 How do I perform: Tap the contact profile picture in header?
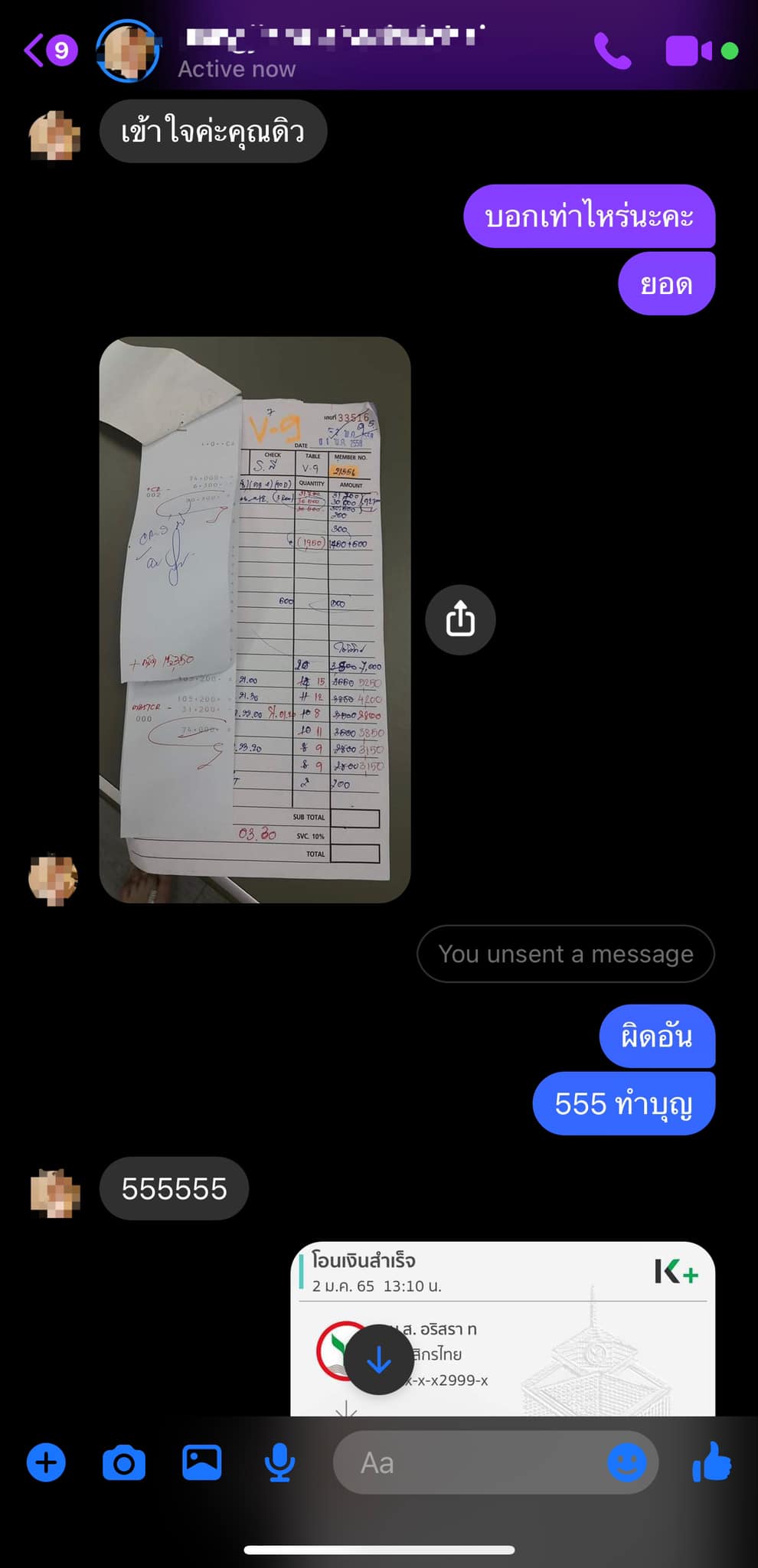pos(129,51)
